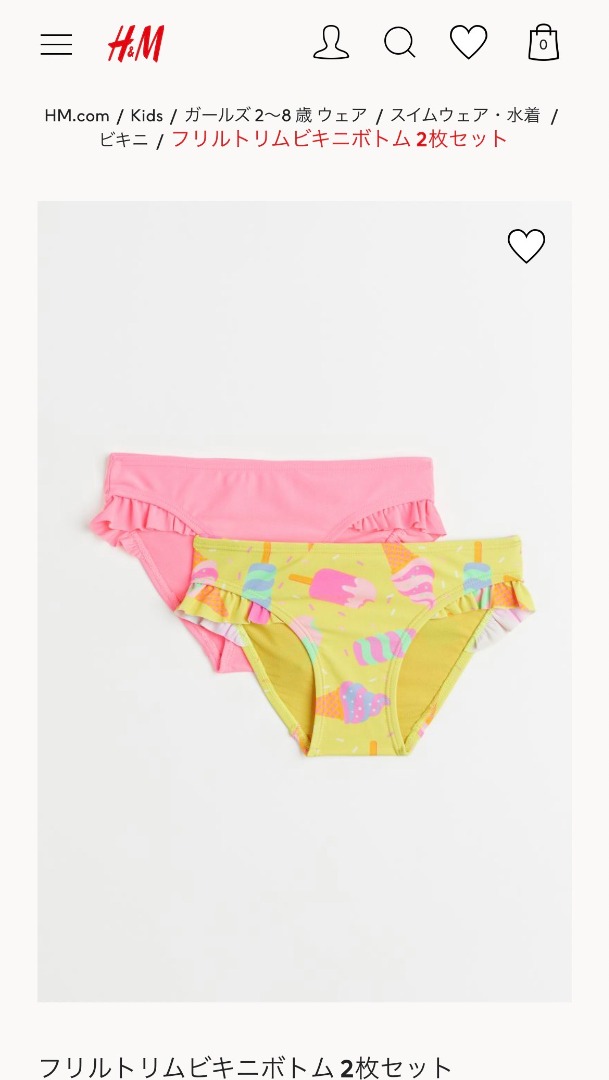The height and width of the screenshot is (1080, 609).
Task: Enlarge the bikini bottom product photo
Action: click(x=304, y=600)
